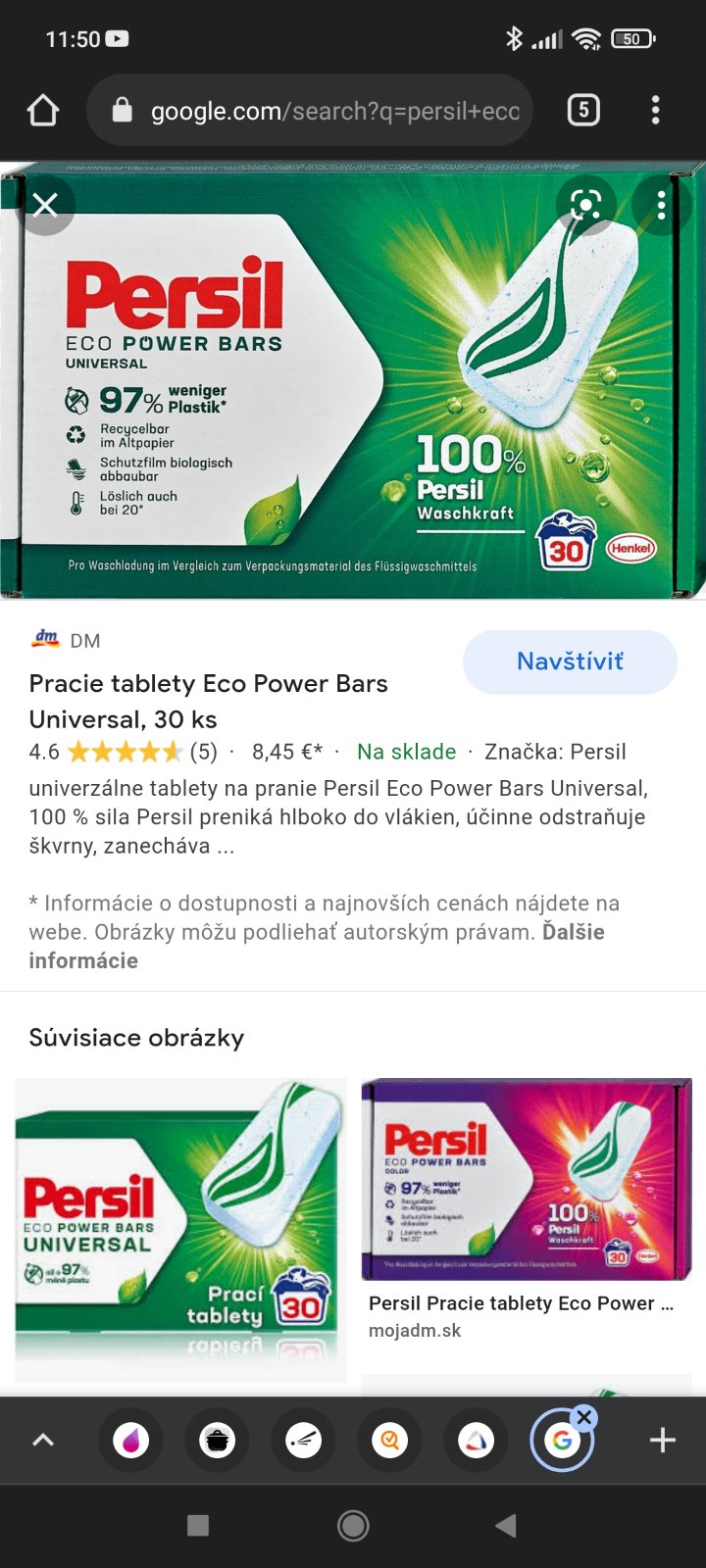This screenshot has width=706, height=1568.
Task: Show the open tabs switcher
Action: tap(583, 111)
